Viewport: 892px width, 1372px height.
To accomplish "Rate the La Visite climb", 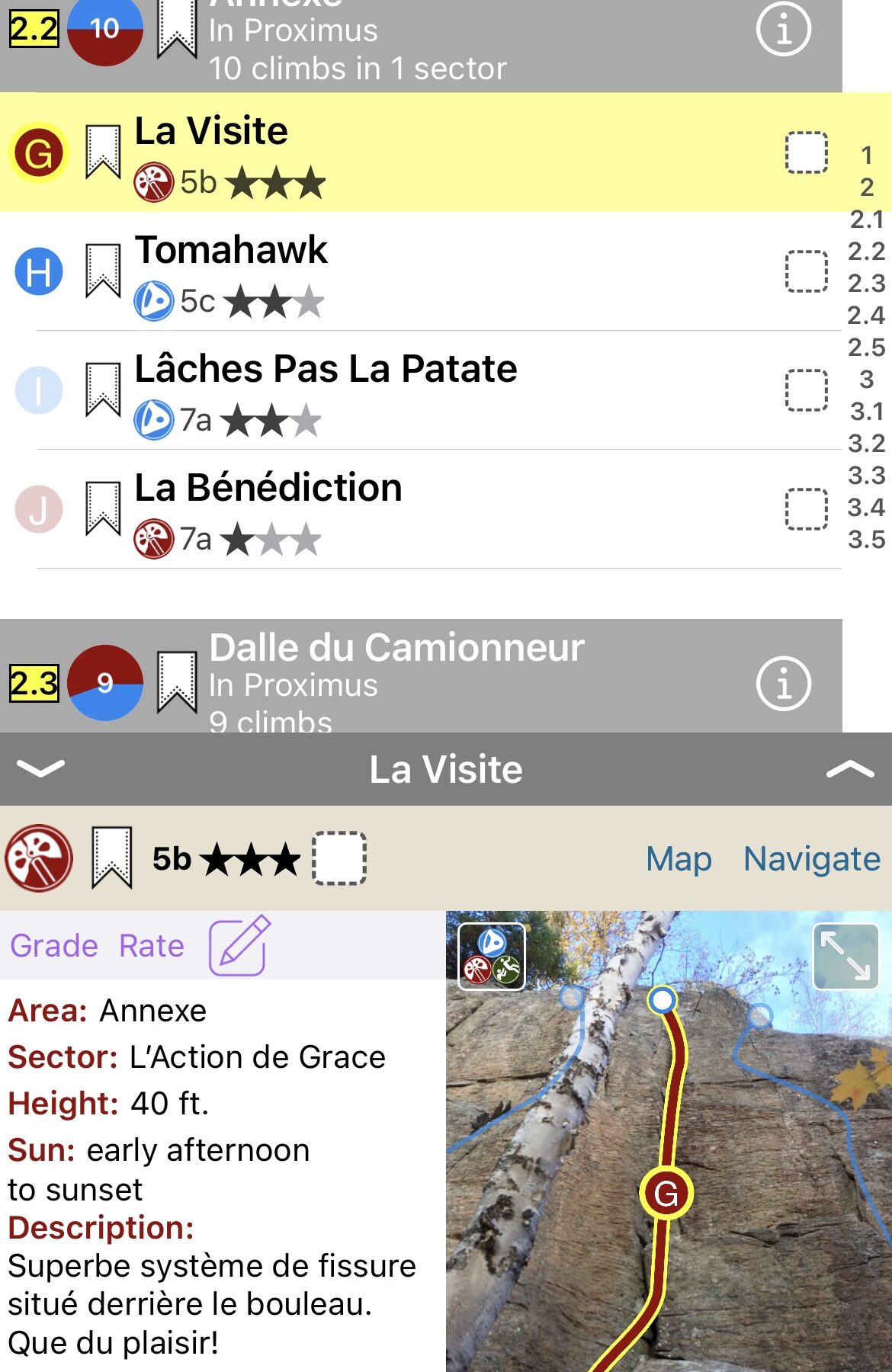I will point(152,946).
